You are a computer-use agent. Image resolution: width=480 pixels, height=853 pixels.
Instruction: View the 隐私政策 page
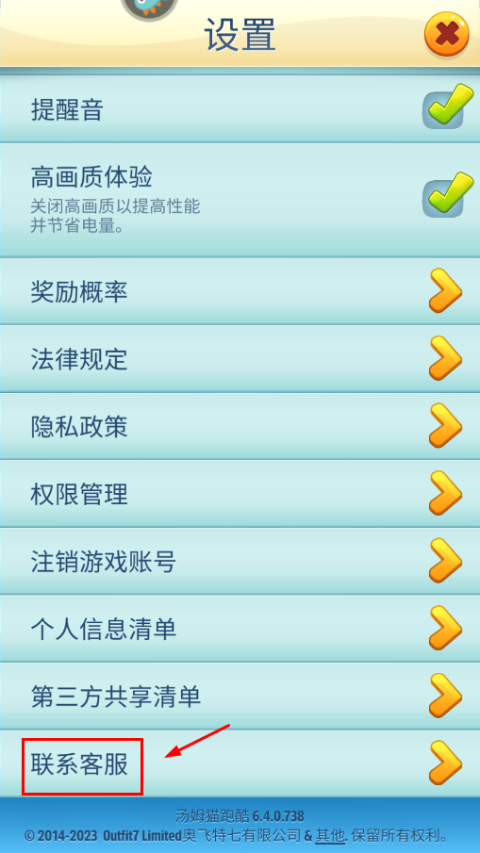pyautogui.click(x=240, y=426)
